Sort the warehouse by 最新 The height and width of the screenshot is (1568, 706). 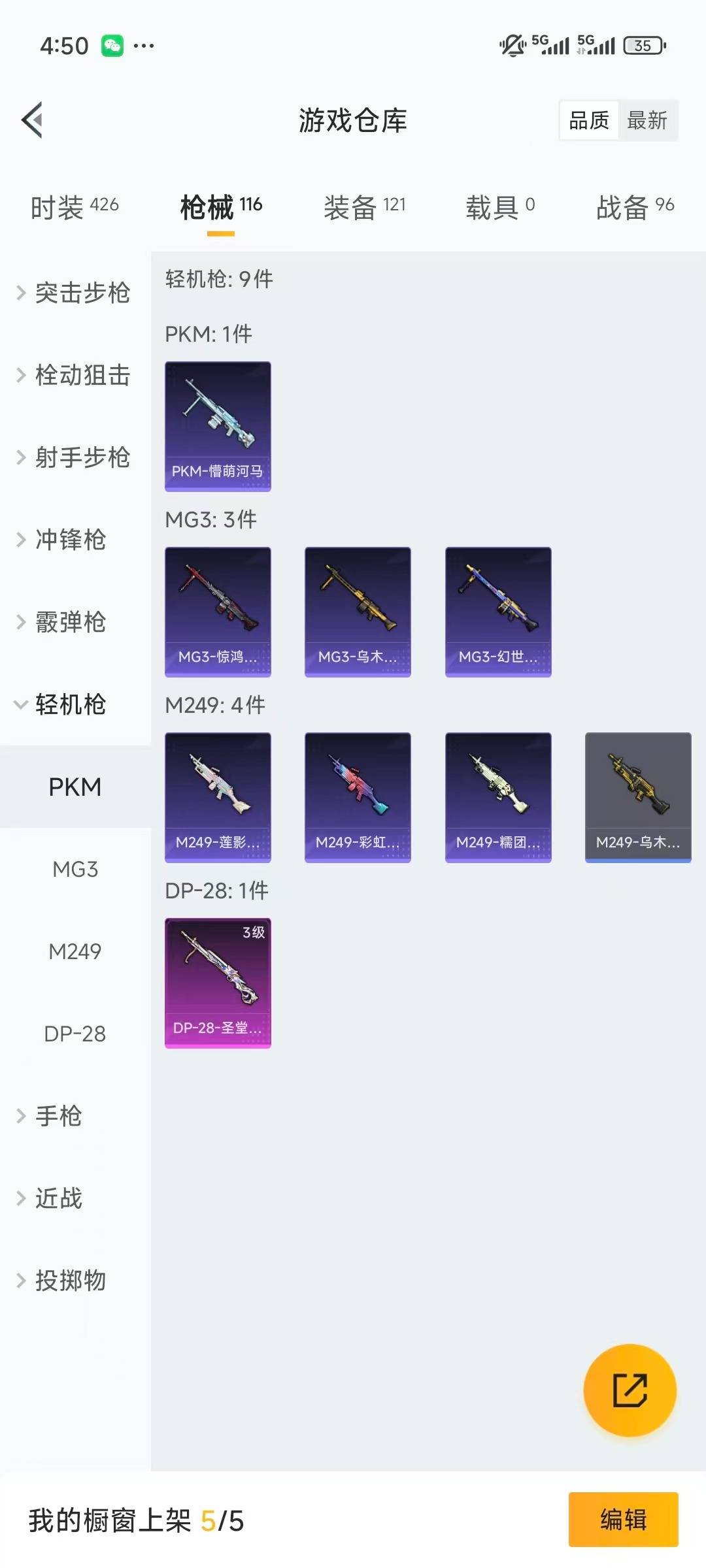[647, 120]
